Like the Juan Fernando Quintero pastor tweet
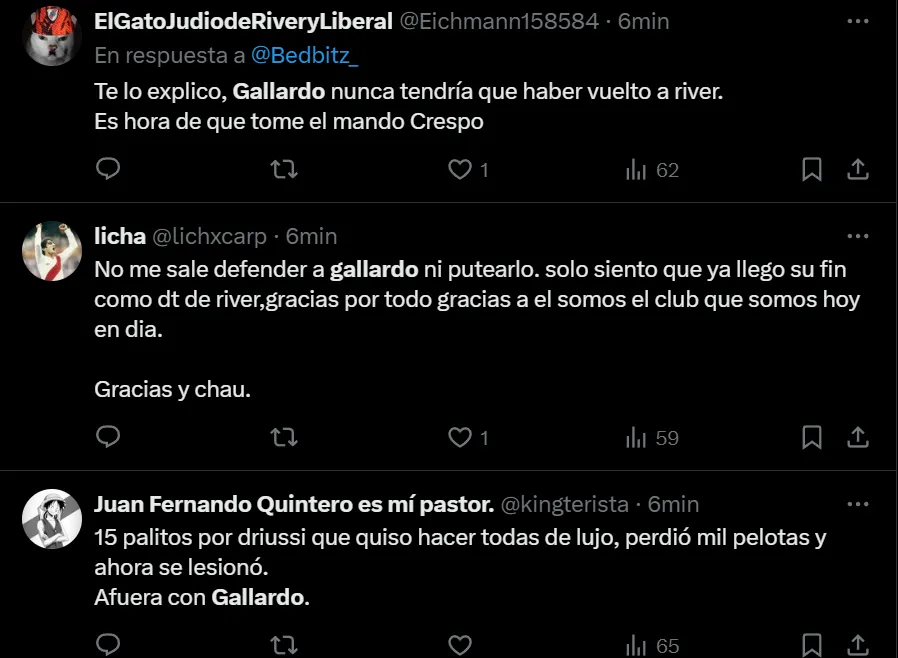 pyautogui.click(x=459, y=645)
